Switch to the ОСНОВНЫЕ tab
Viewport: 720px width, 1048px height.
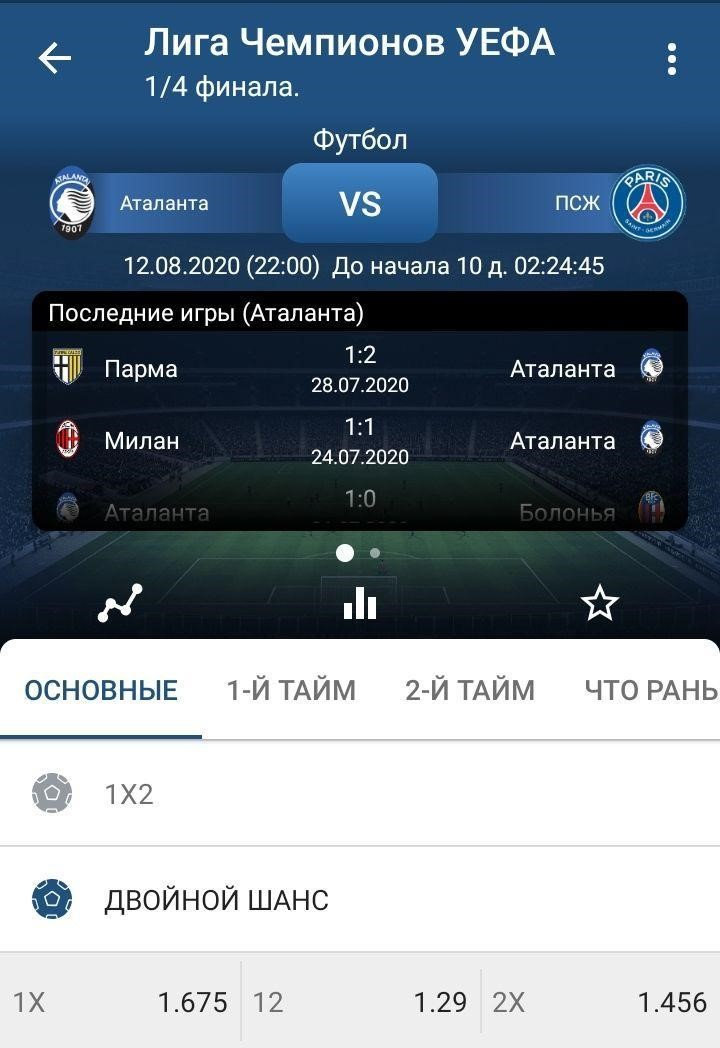pos(101,690)
